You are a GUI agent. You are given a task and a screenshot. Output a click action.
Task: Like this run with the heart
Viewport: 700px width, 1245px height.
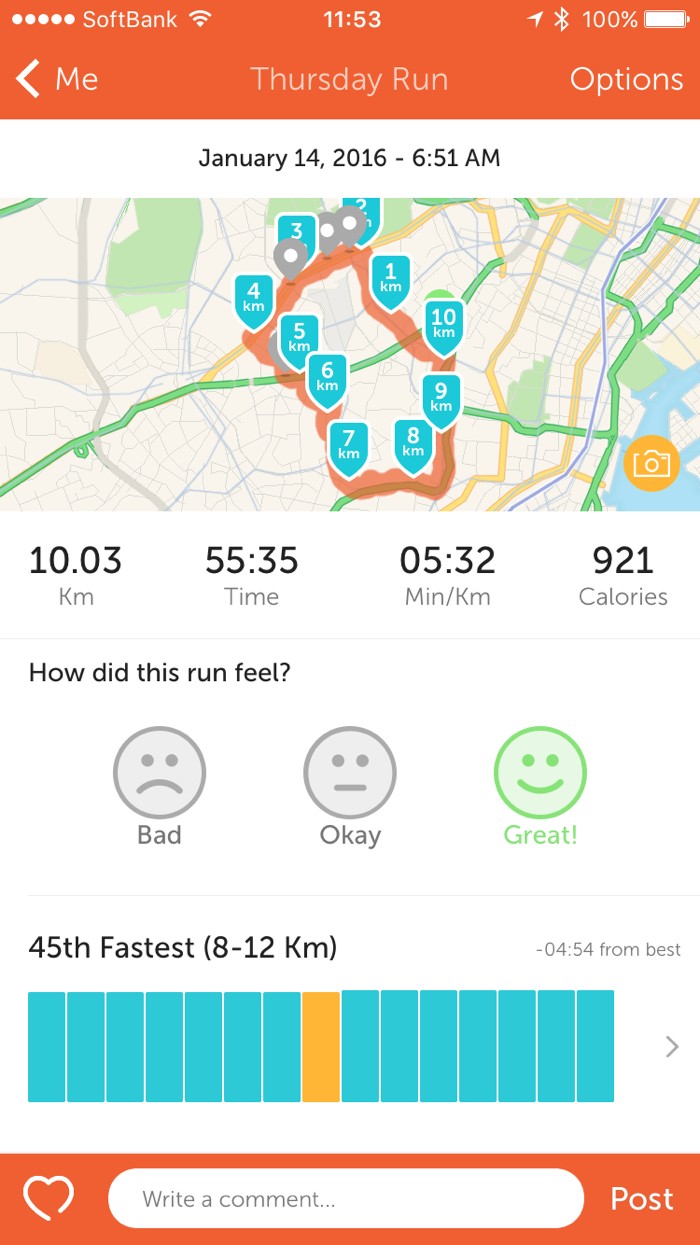pos(49,1198)
